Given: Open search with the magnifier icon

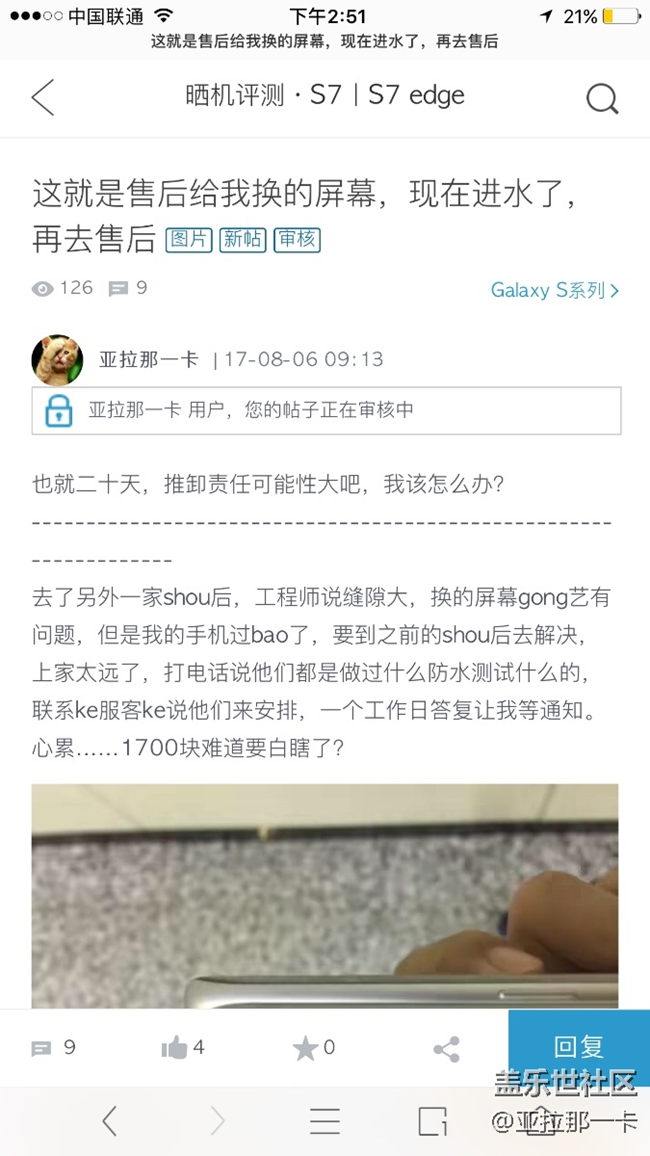Looking at the screenshot, I should (x=601, y=98).
